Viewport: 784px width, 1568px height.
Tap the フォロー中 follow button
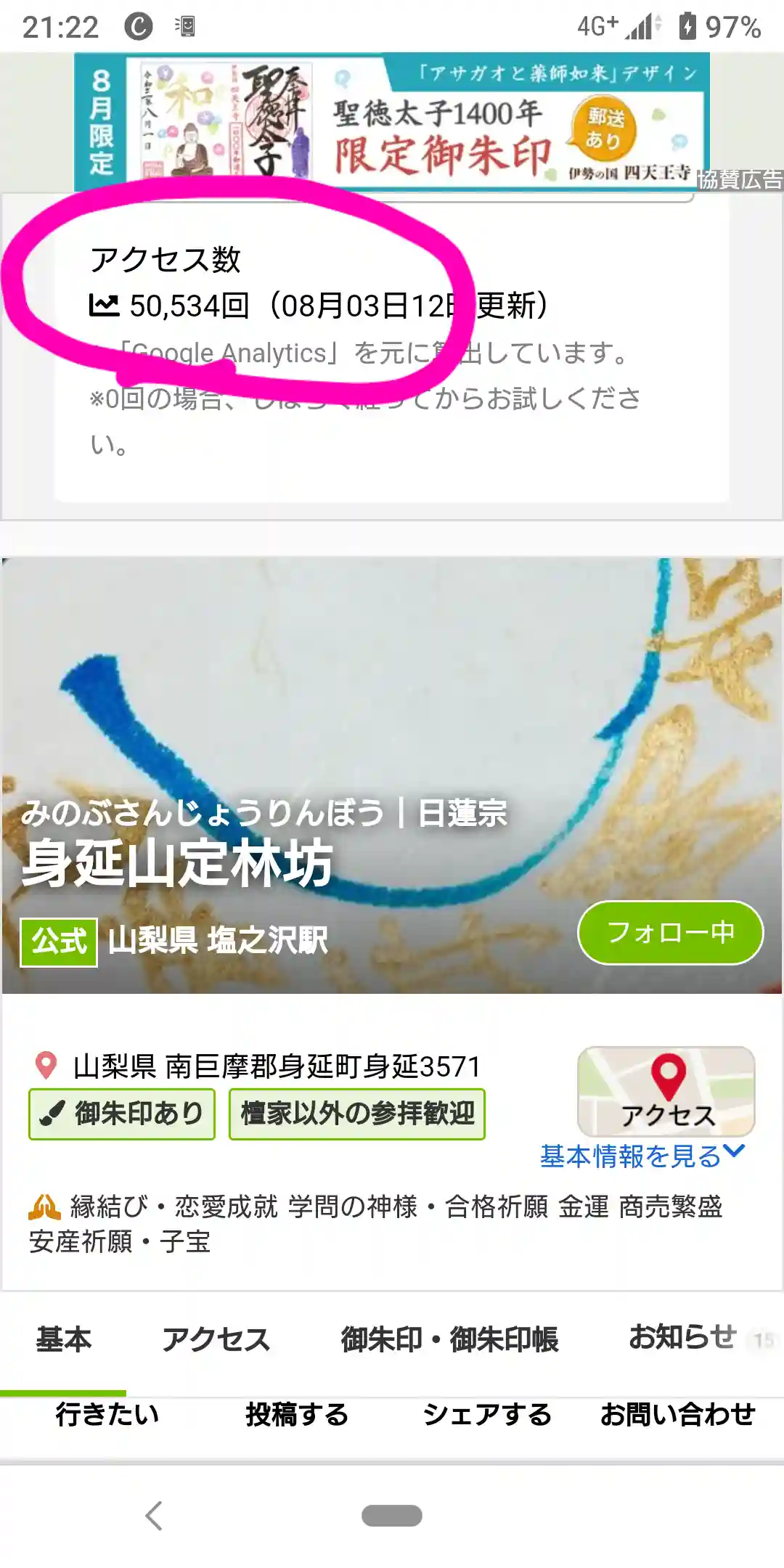click(x=669, y=932)
